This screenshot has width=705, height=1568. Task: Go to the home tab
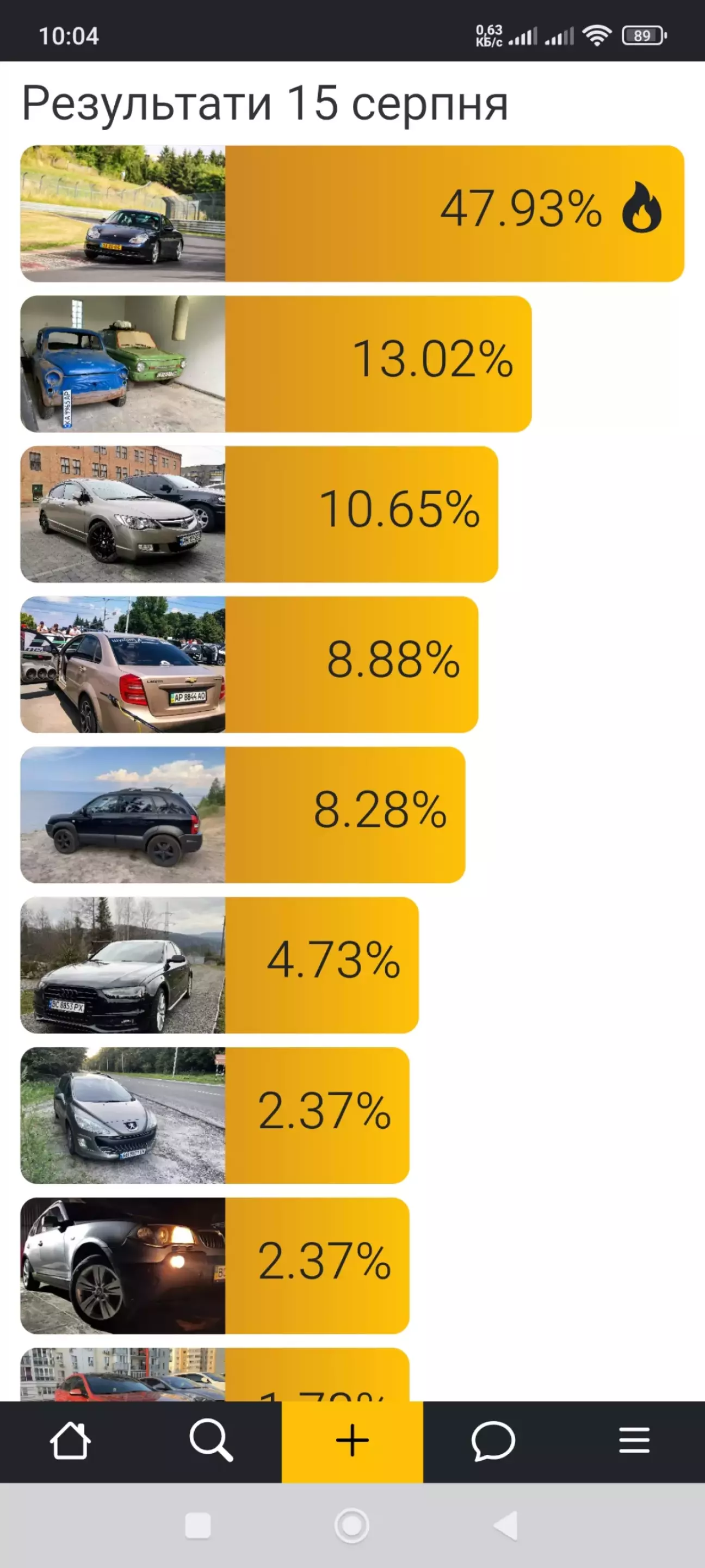click(71, 1441)
